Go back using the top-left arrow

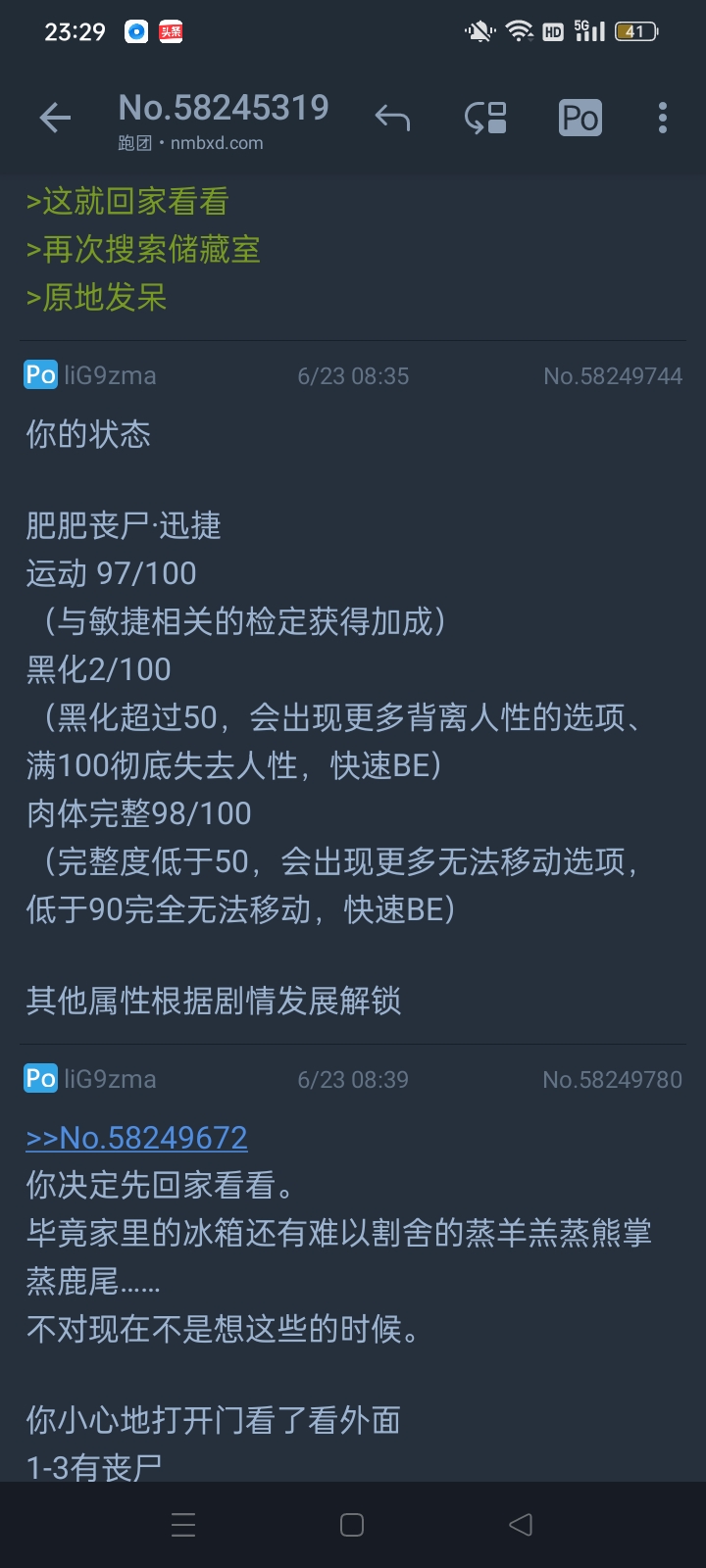pyautogui.click(x=55, y=119)
